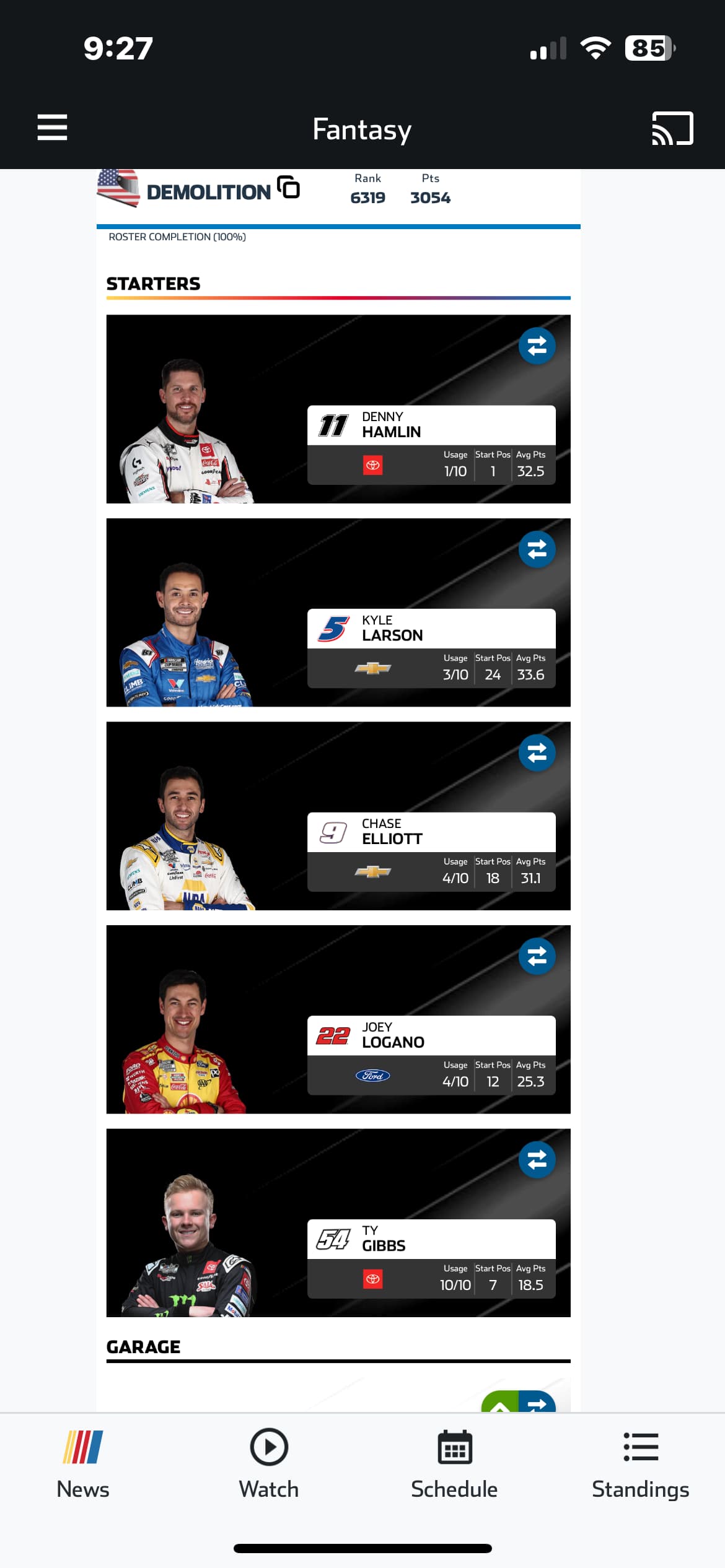The width and height of the screenshot is (725, 1568).
Task: Open Joey Logano driver card
Action: coord(431,1035)
